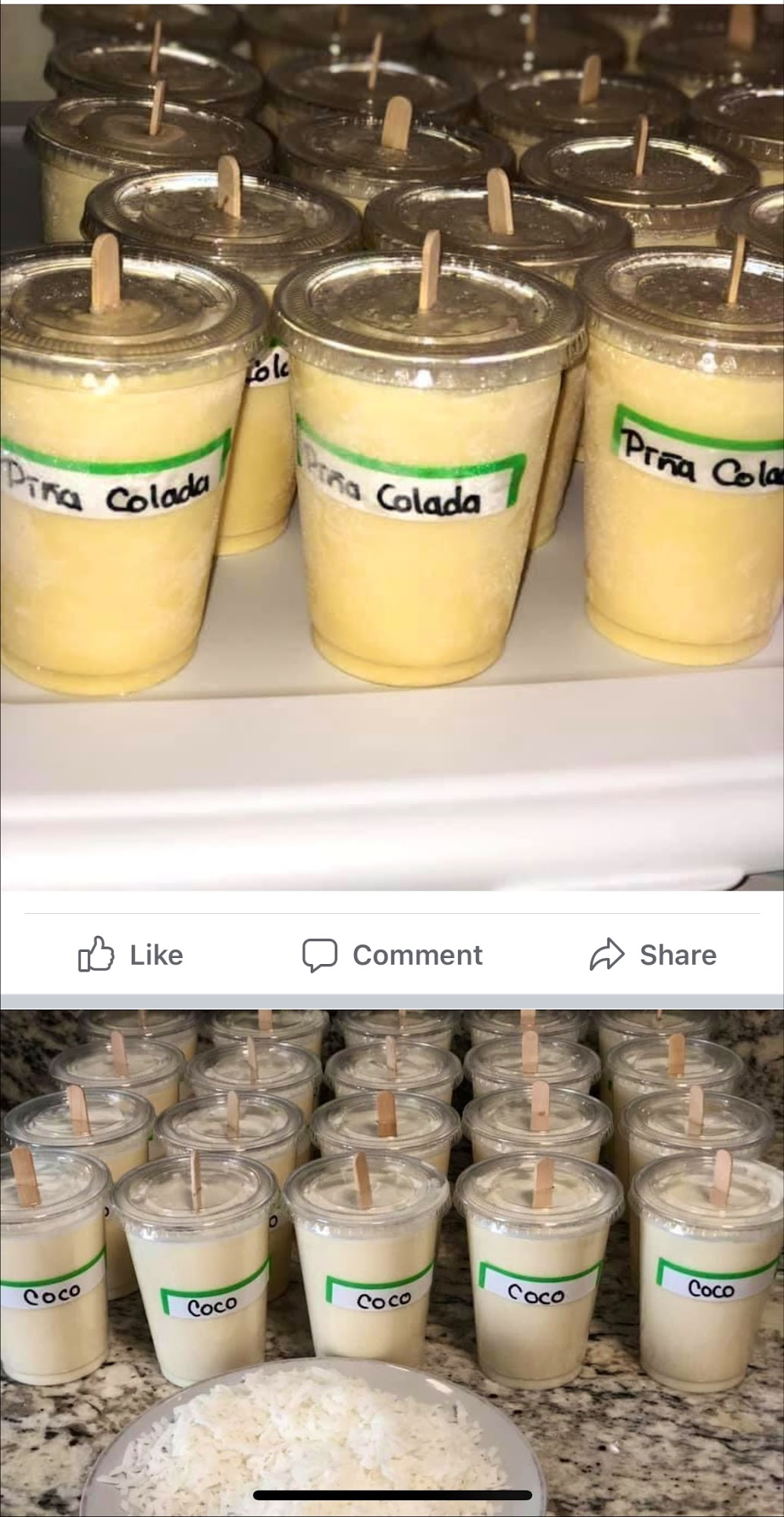Screen dimensions: 784x1517
Task: Comment on the Piña Colada post
Action: 392,954
